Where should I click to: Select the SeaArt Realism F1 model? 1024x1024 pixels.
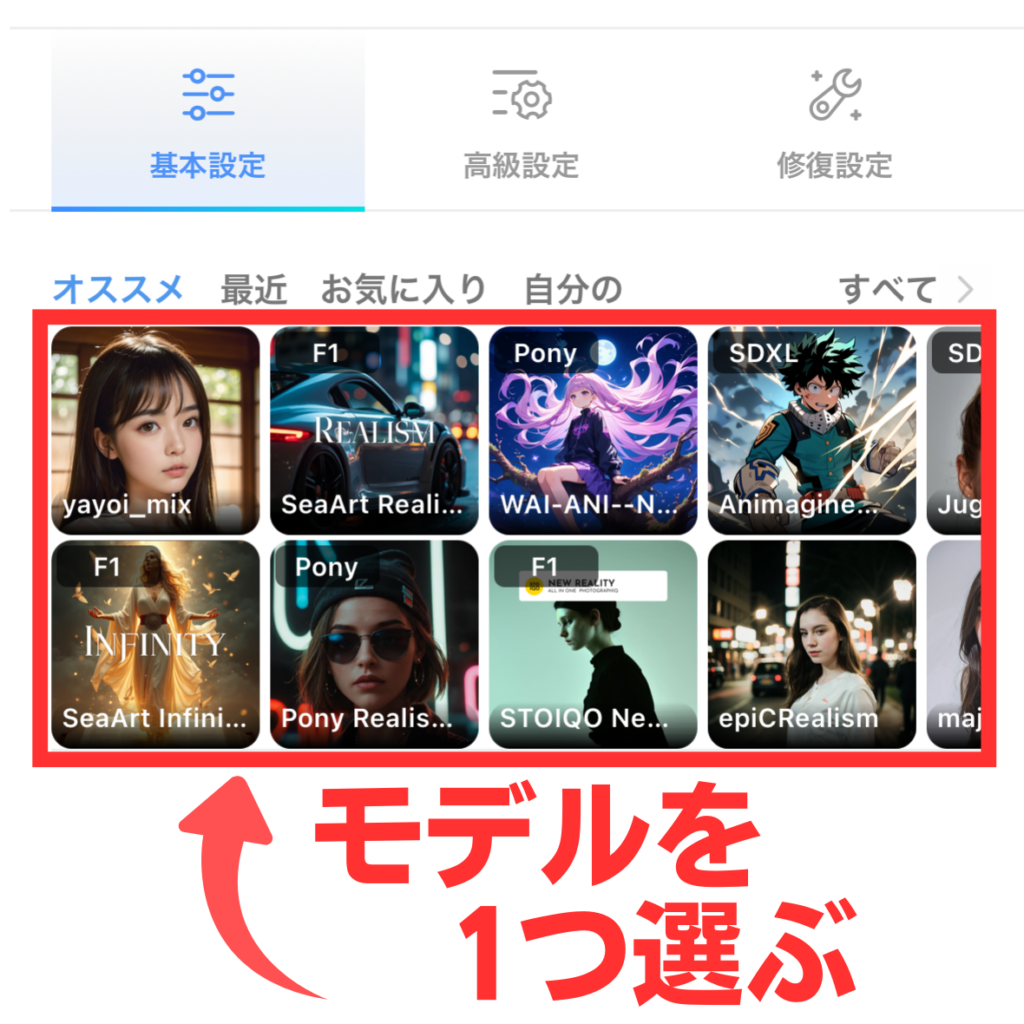[374, 430]
